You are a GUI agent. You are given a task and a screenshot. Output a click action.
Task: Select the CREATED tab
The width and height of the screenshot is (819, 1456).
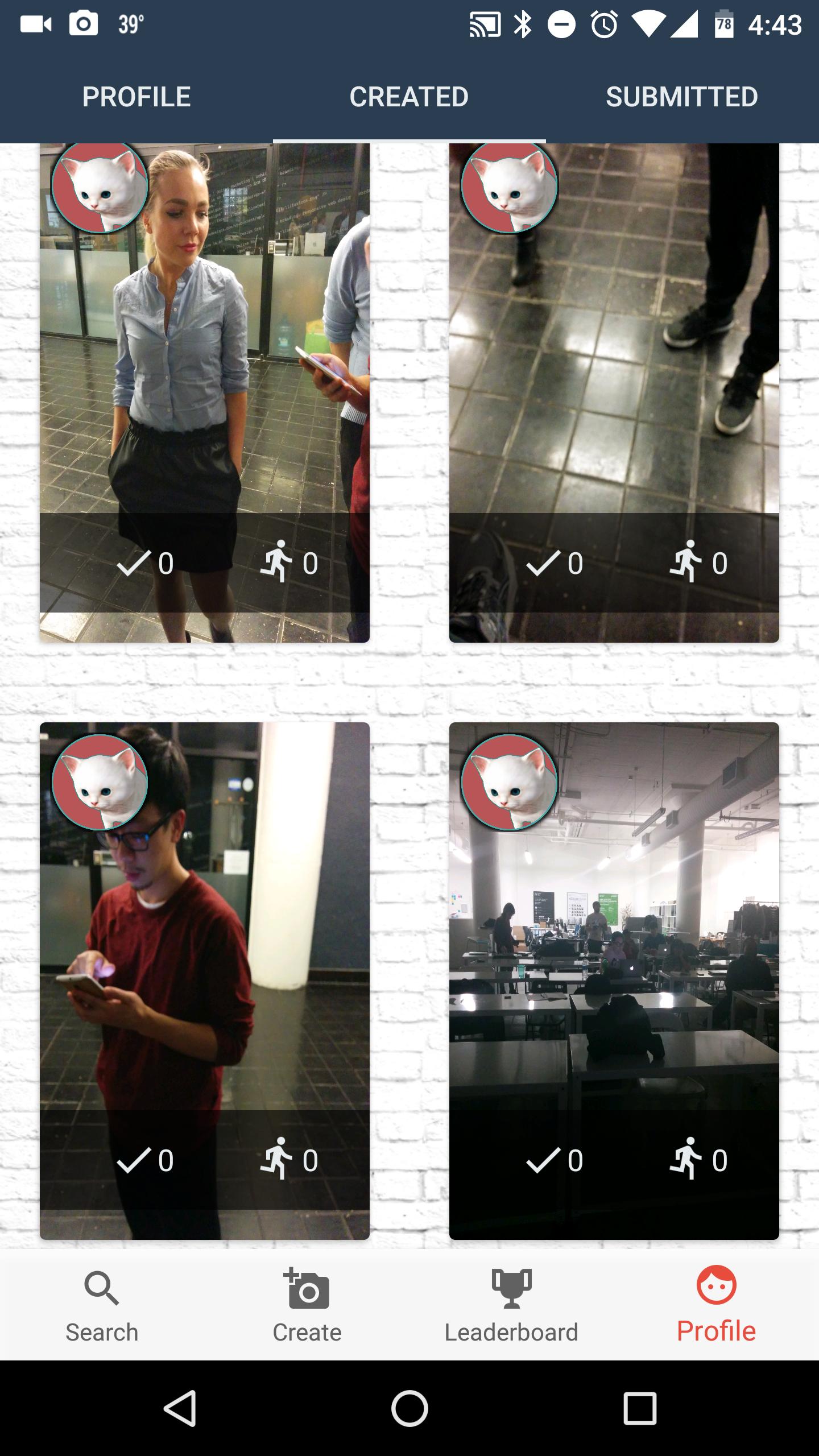coord(409,97)
